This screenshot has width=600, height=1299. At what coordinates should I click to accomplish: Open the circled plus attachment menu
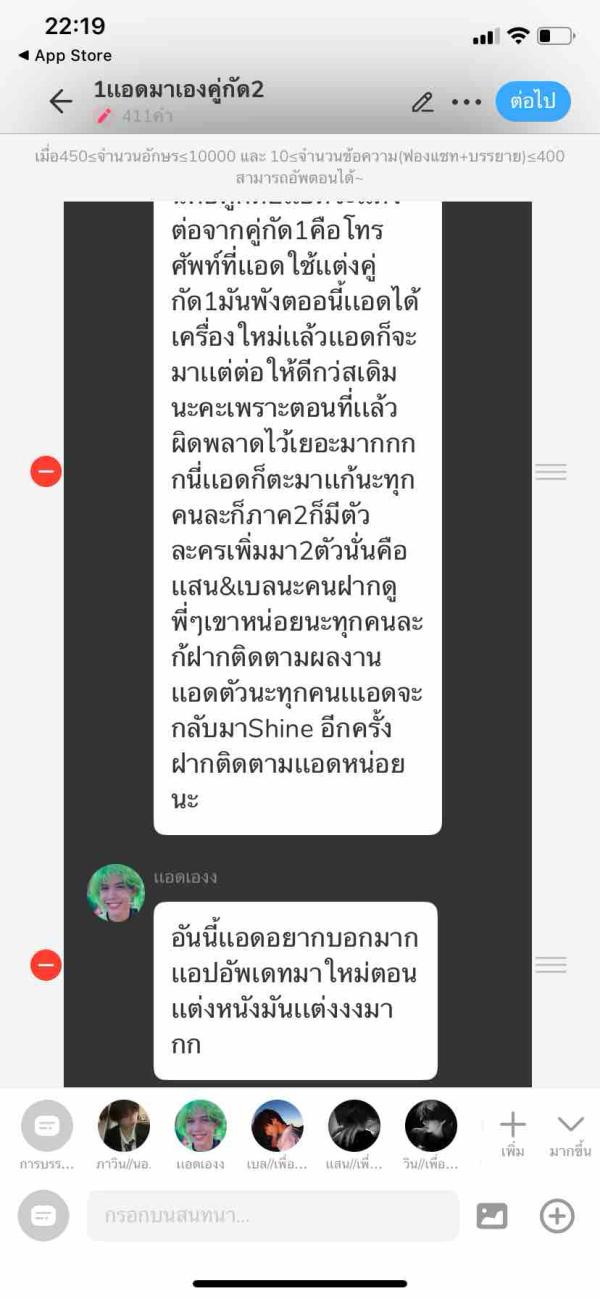click(x=557, y=1216)
